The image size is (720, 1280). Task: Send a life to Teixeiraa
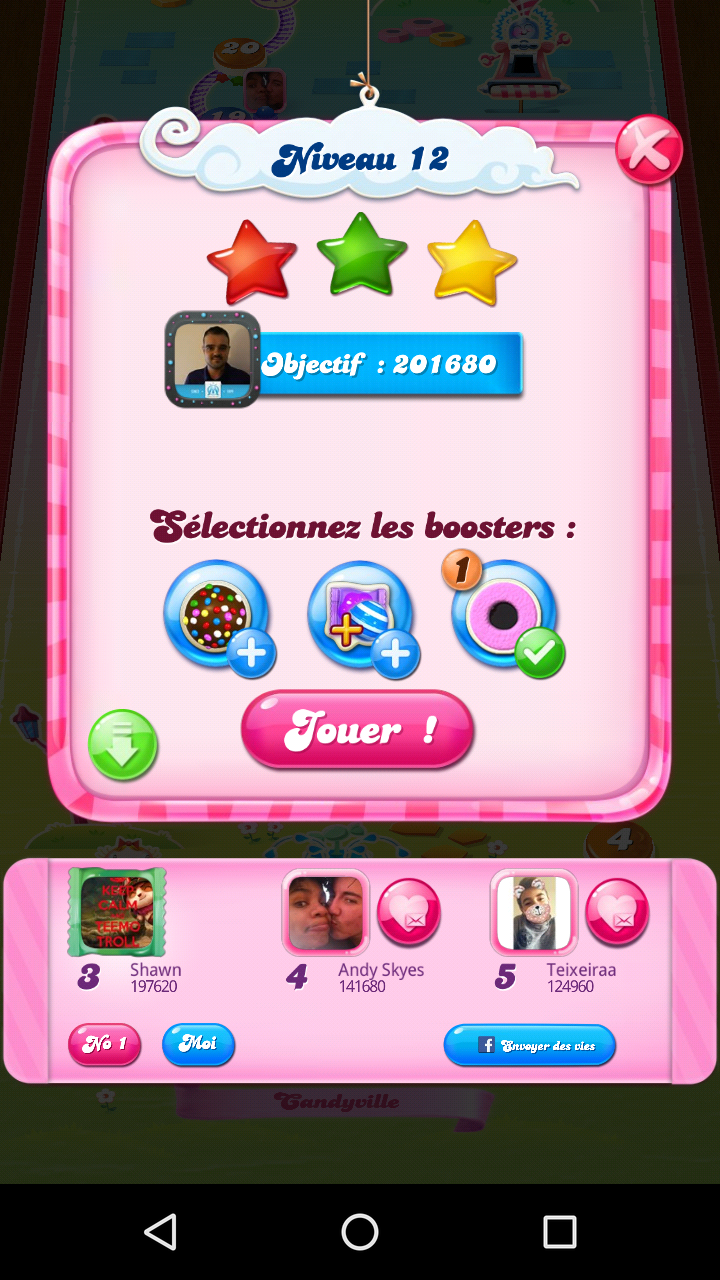617,911
